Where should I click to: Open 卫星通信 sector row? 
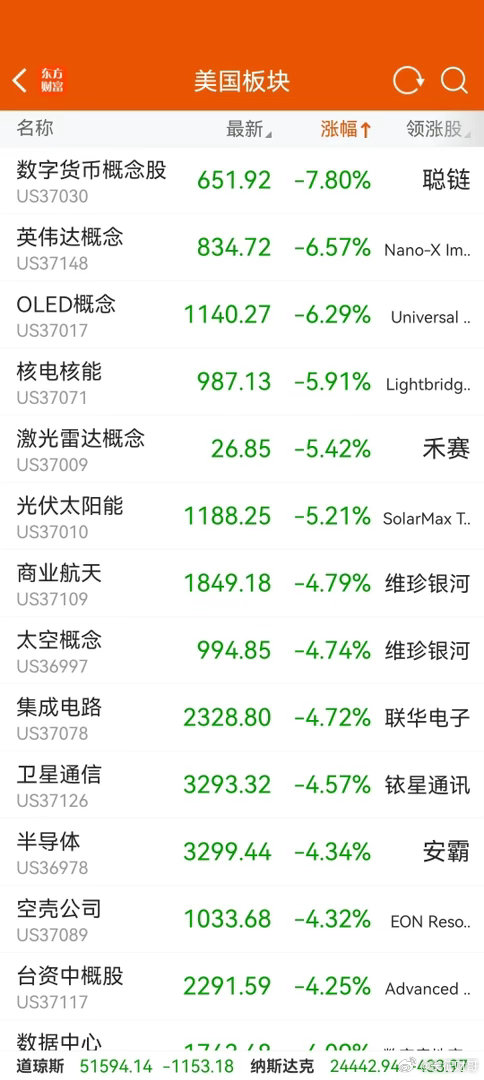(x=242, y=785)
